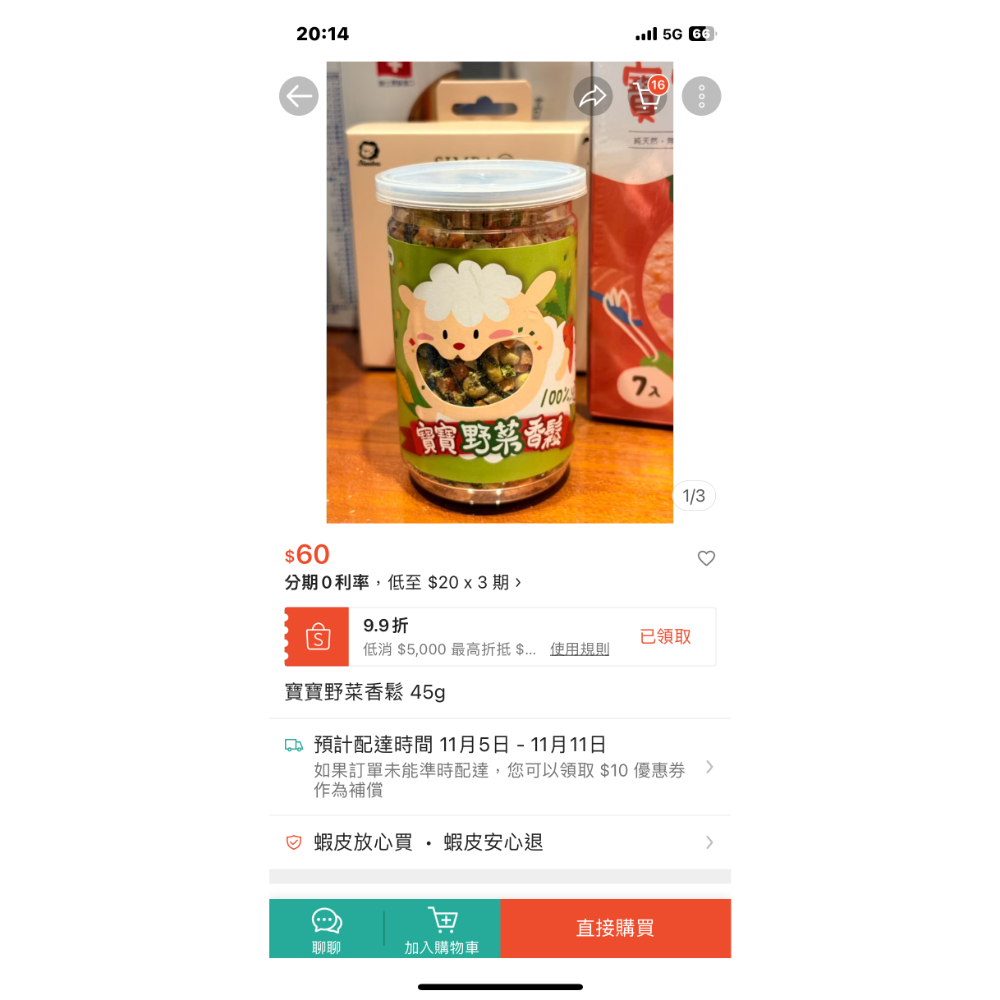Open the three-dot overflow menu
1000x1000 pixels.
coord(702,96)
